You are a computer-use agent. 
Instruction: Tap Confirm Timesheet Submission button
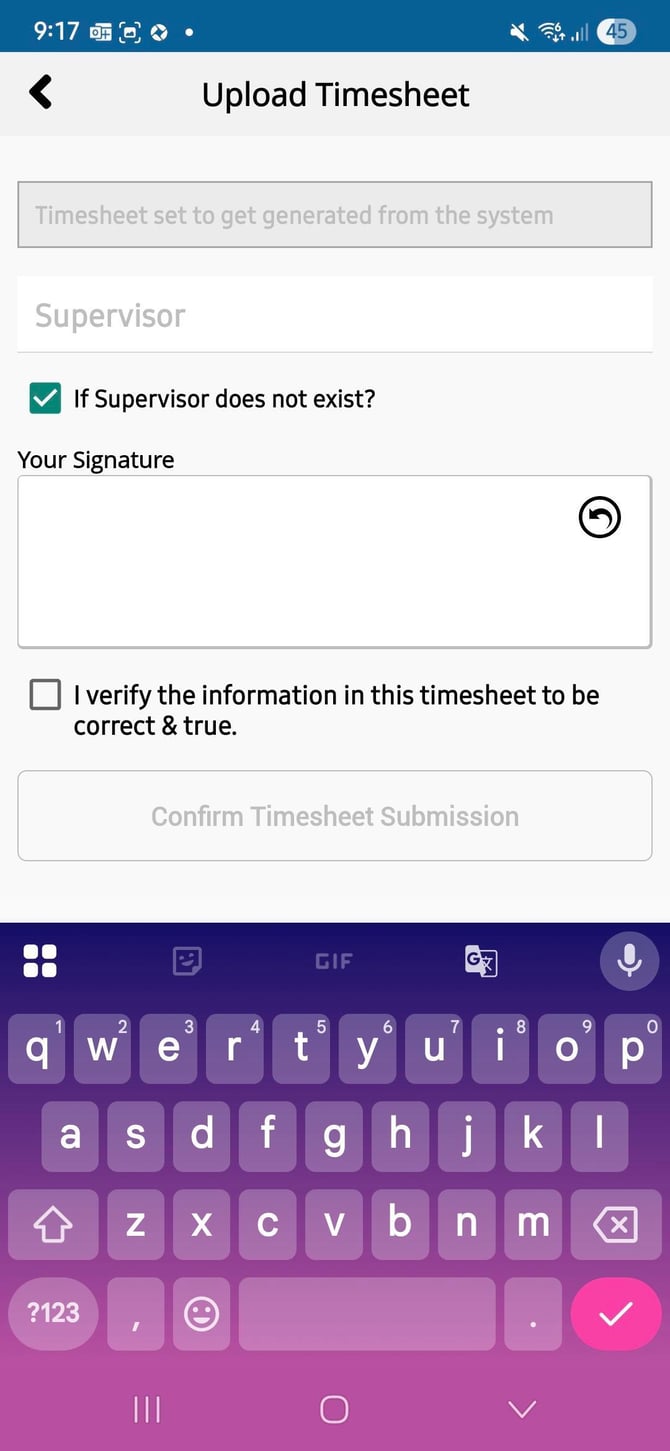pyautogui.click(x=334, y=816)
